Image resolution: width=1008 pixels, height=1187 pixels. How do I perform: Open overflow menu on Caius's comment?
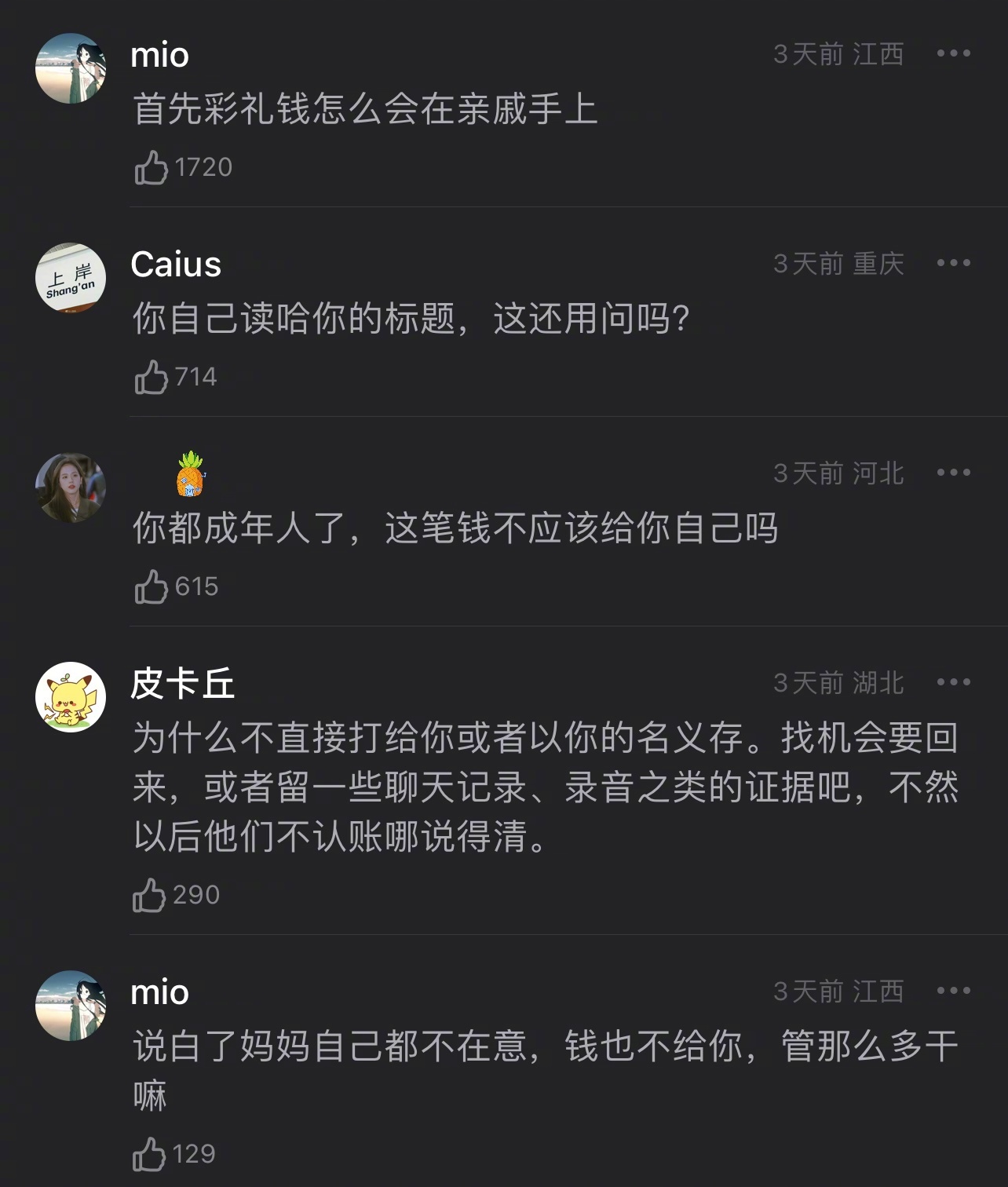(x=954, y=263)
